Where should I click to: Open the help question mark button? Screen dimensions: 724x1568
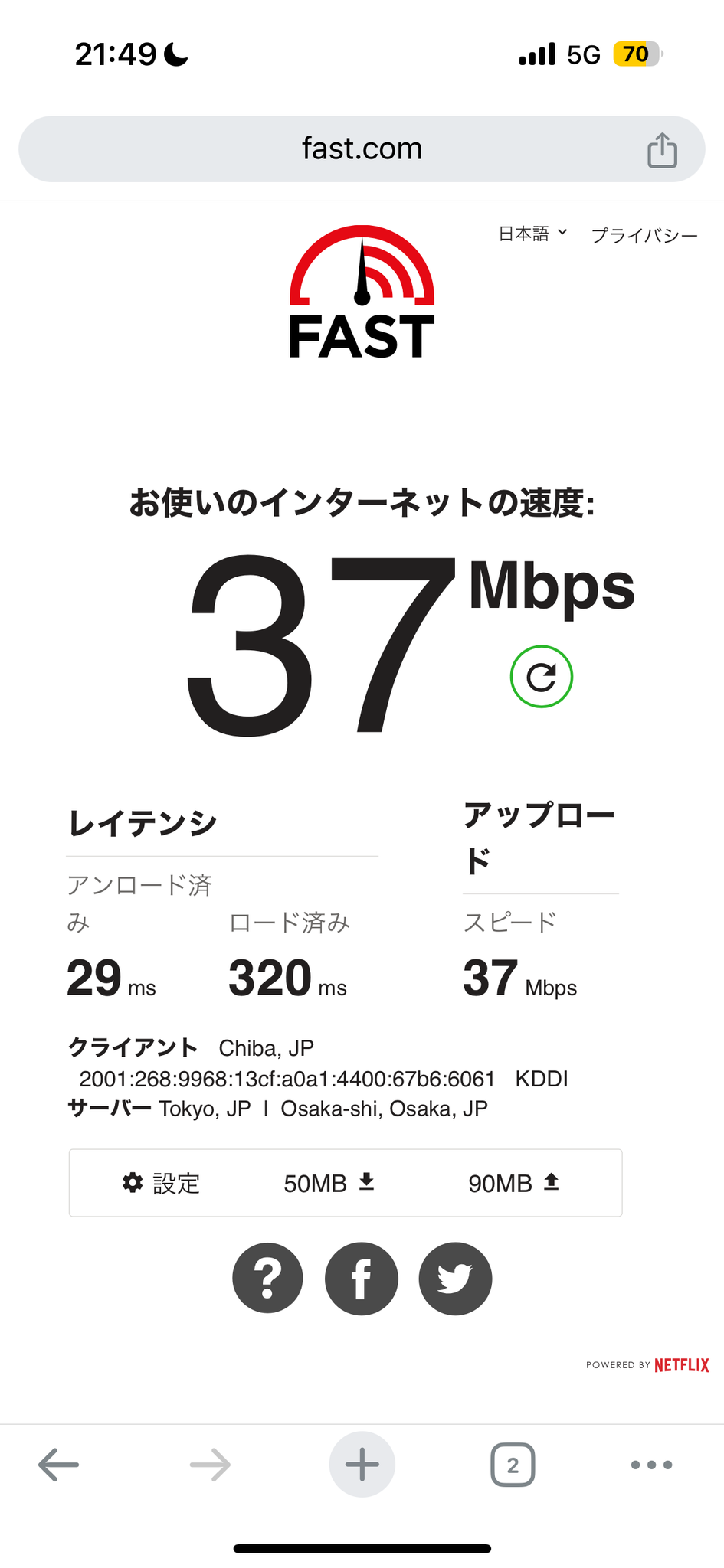click(x=267, y=1279)
